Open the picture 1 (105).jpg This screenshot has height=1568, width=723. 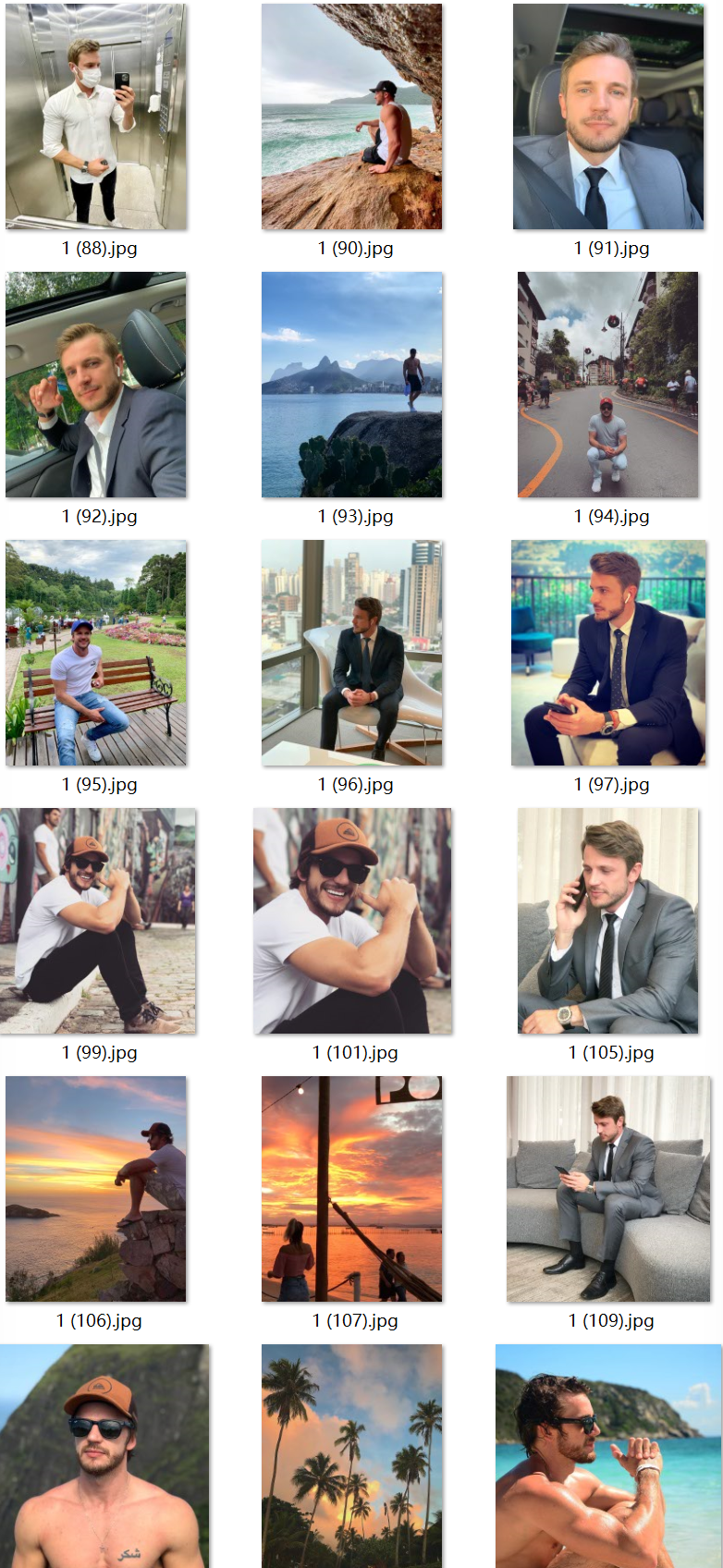click(607, 921)
